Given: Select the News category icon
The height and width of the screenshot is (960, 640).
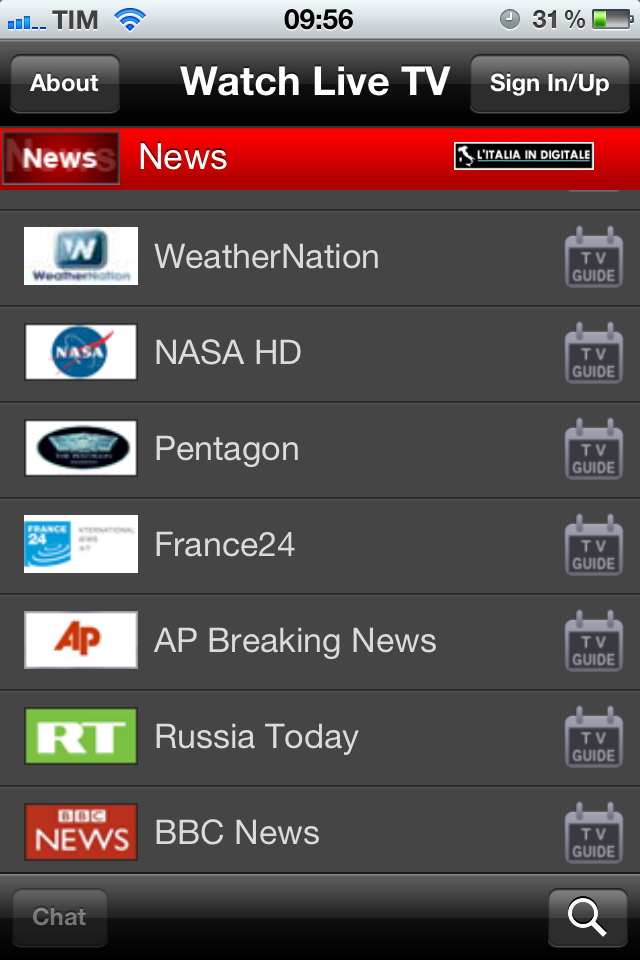Looking at the screenshot, I should click(x=61, y=158).
